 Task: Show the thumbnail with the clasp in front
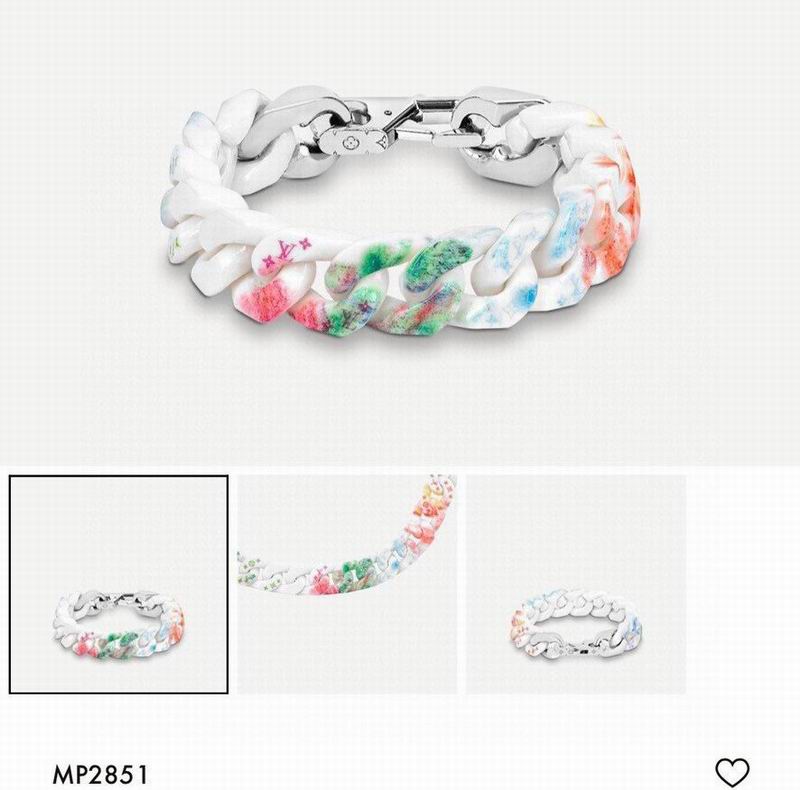(x=576, y=584)
